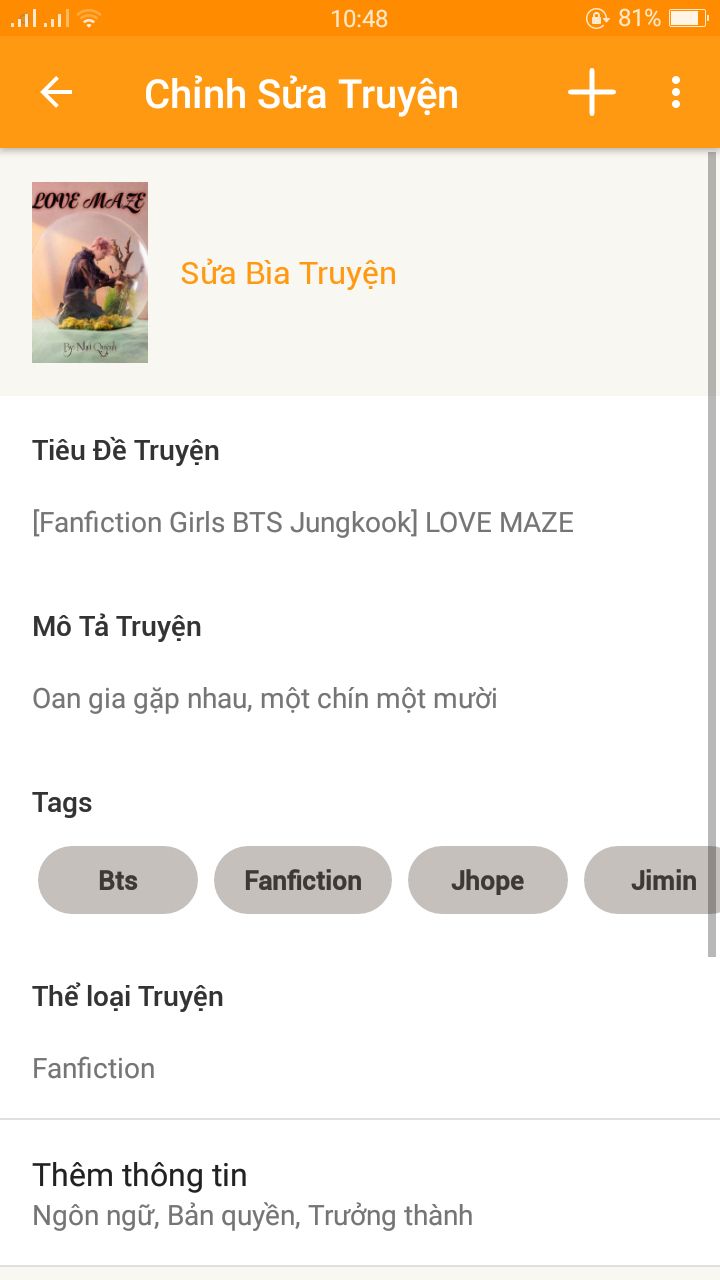Select the Fanfiction tag chip
This screenshot has height=1280, width=720.
303,880
